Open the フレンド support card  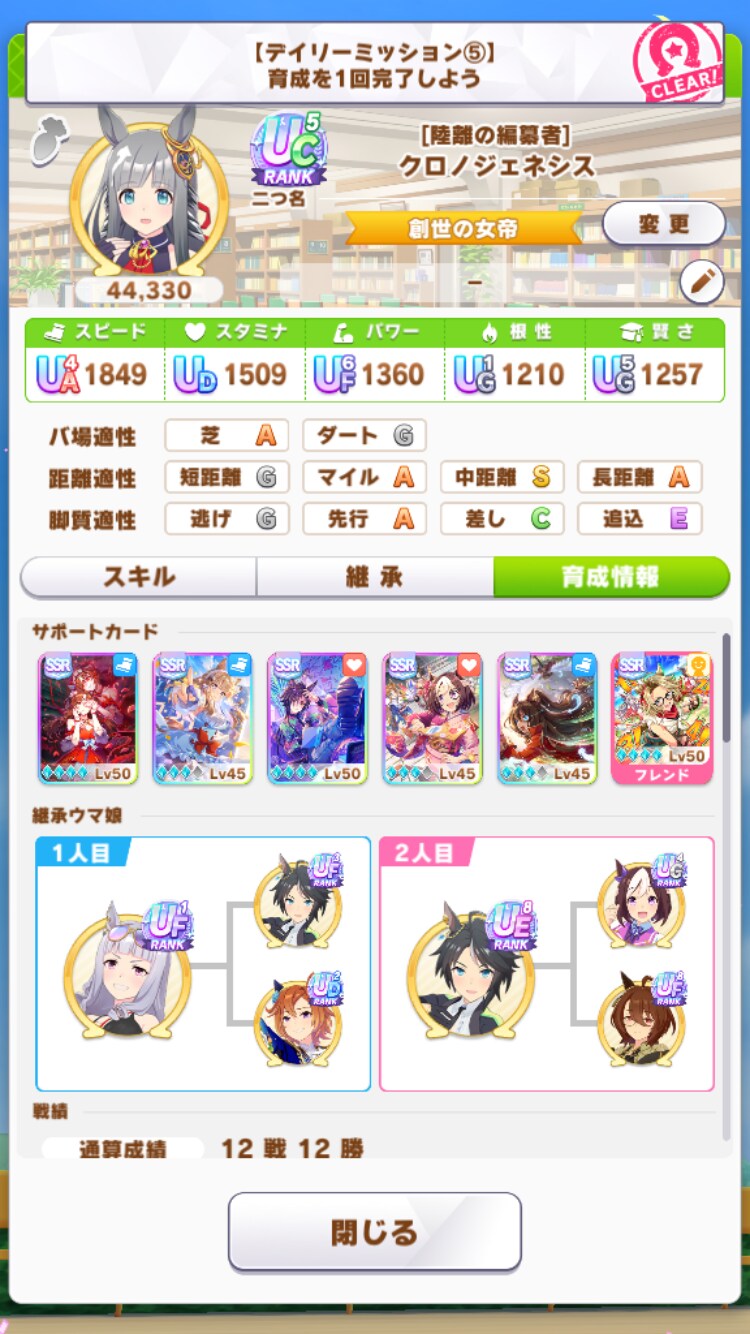662,717
